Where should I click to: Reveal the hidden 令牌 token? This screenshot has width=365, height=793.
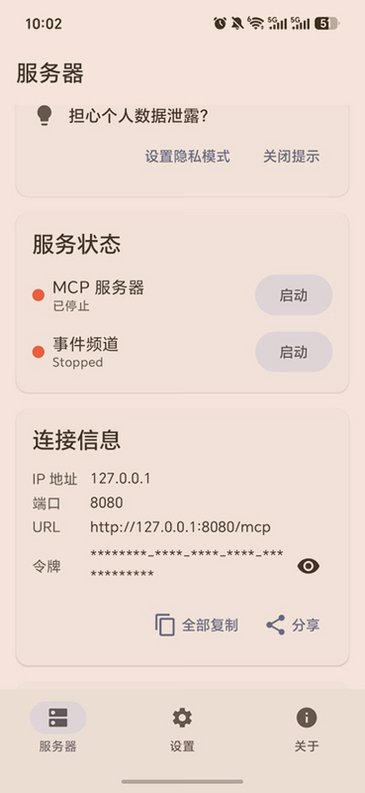click(x=308, y=566)
